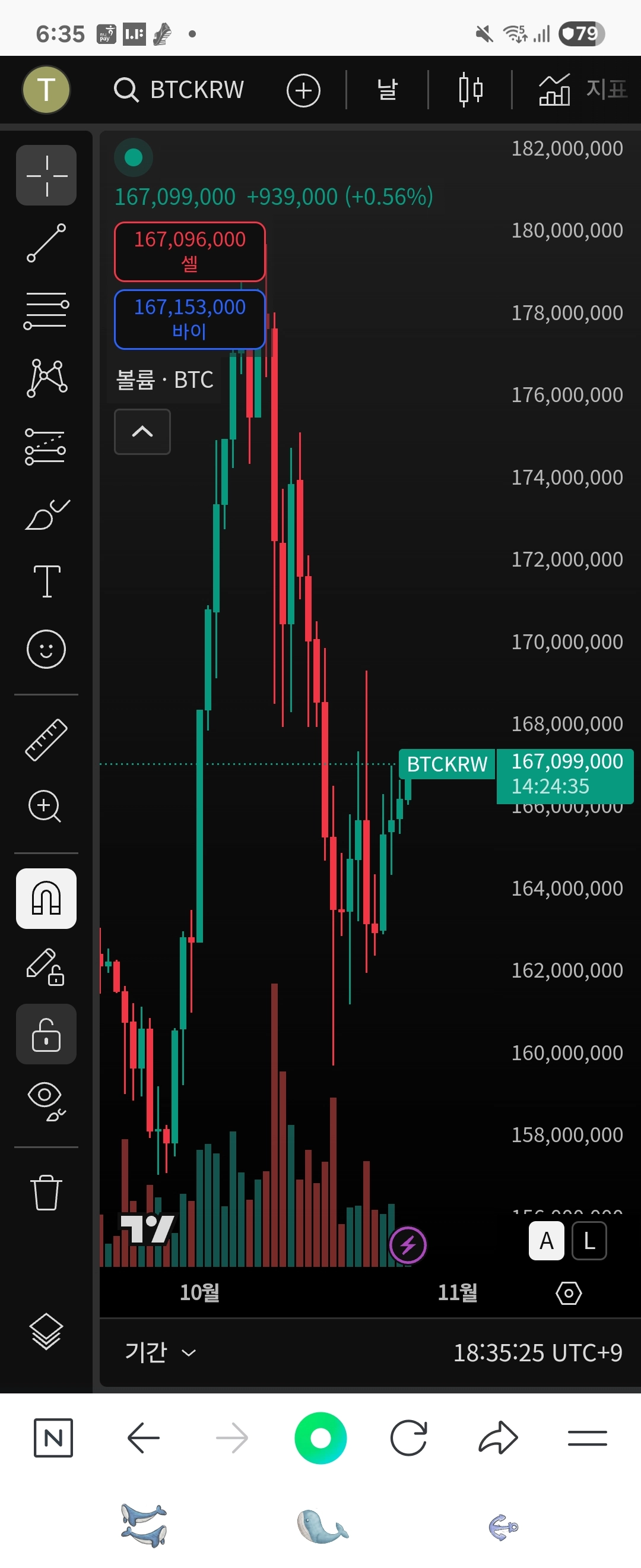The image size is (641, 1568).
Task: Open the candlestick chart type selector
Action: 469,90
